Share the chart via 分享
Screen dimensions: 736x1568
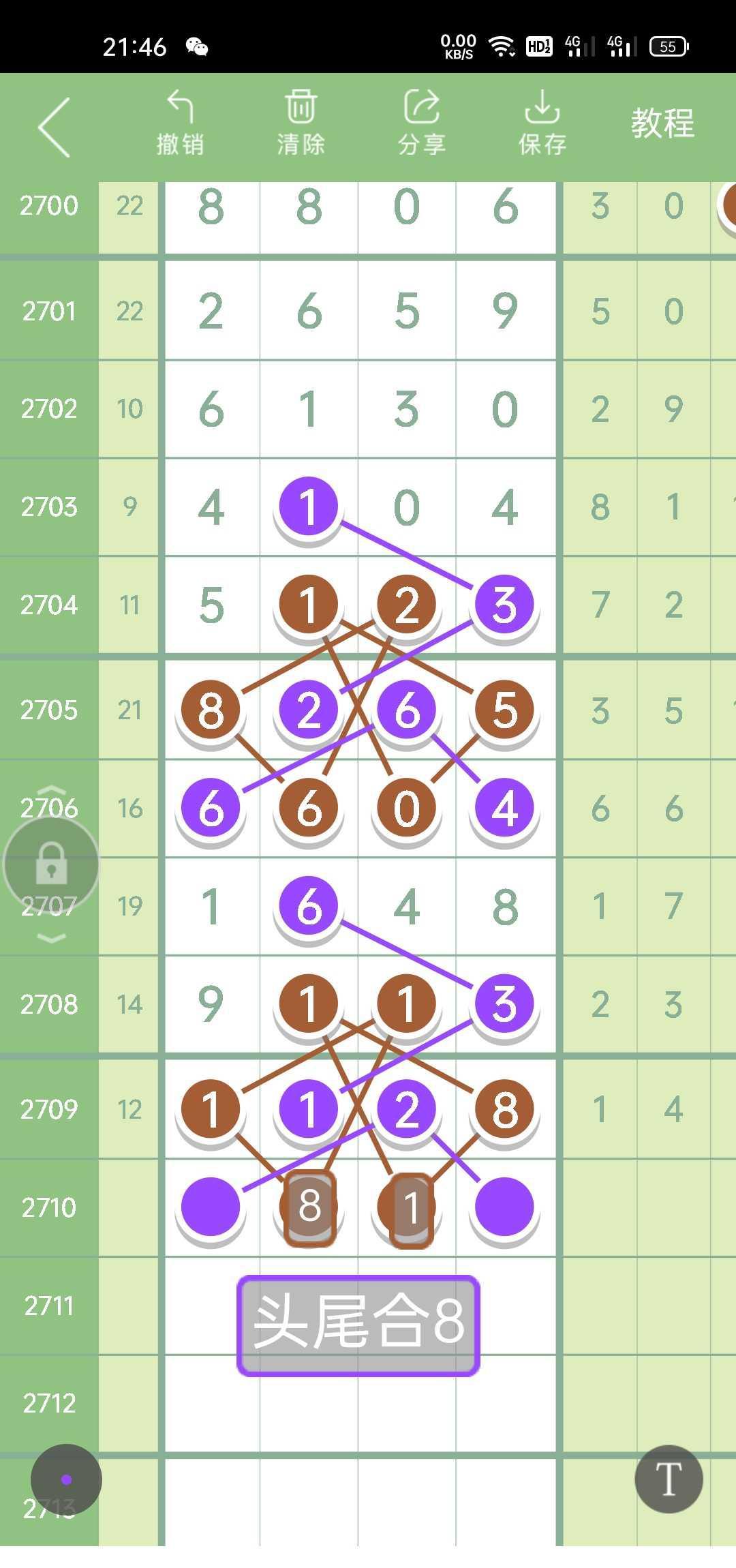pos(422,123)
